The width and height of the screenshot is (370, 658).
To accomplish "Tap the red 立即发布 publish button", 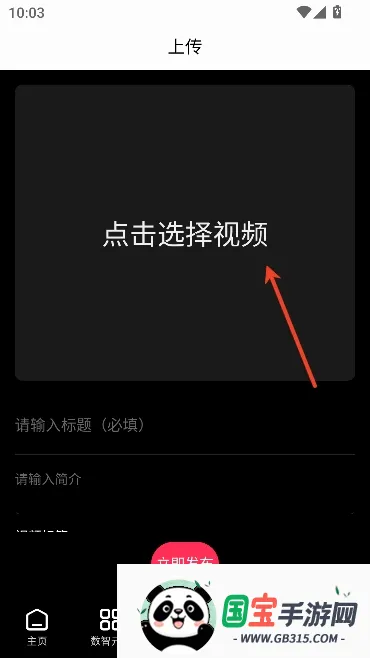I will (x=185, y=554).
